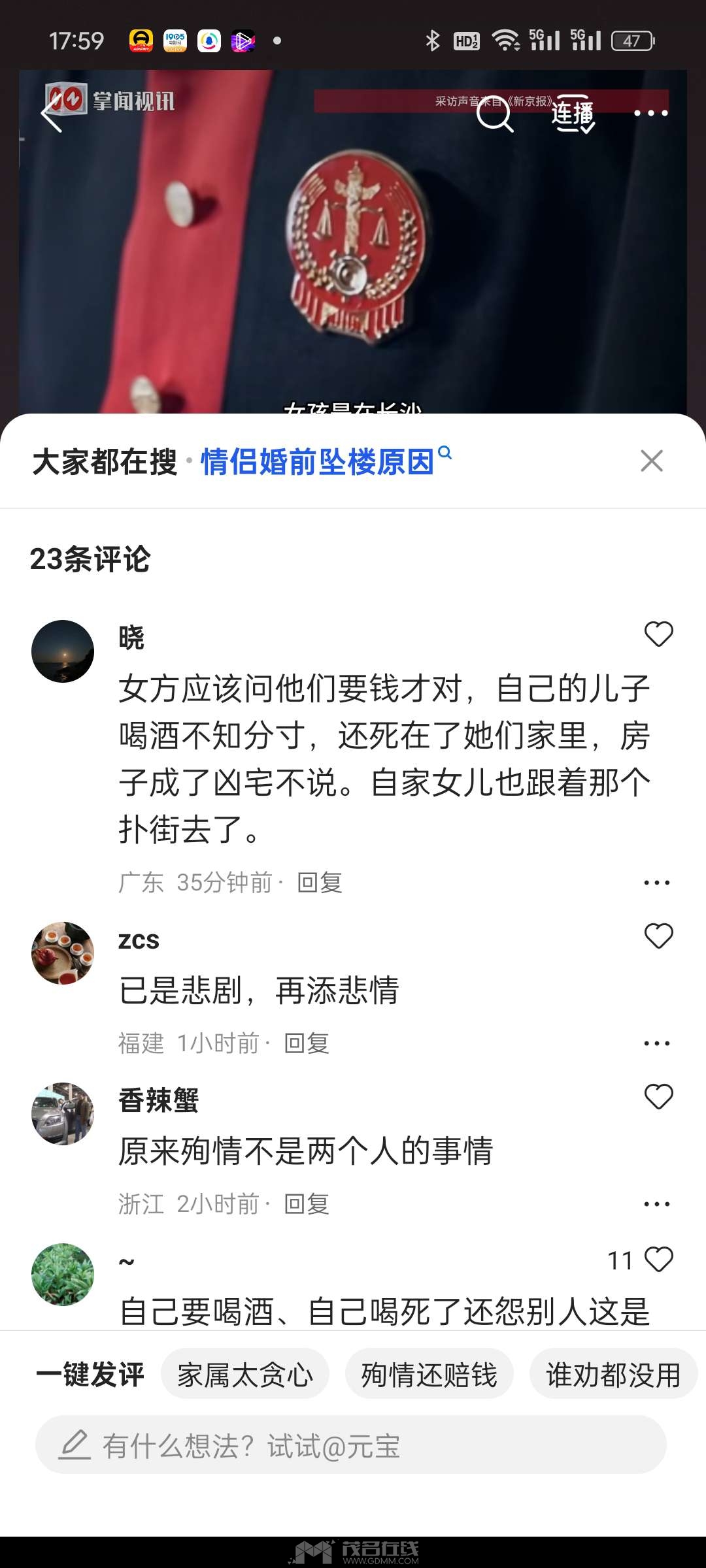Tap the comment input field
The width and height of the screenshot is (706, 1568).
(350, 1445)
